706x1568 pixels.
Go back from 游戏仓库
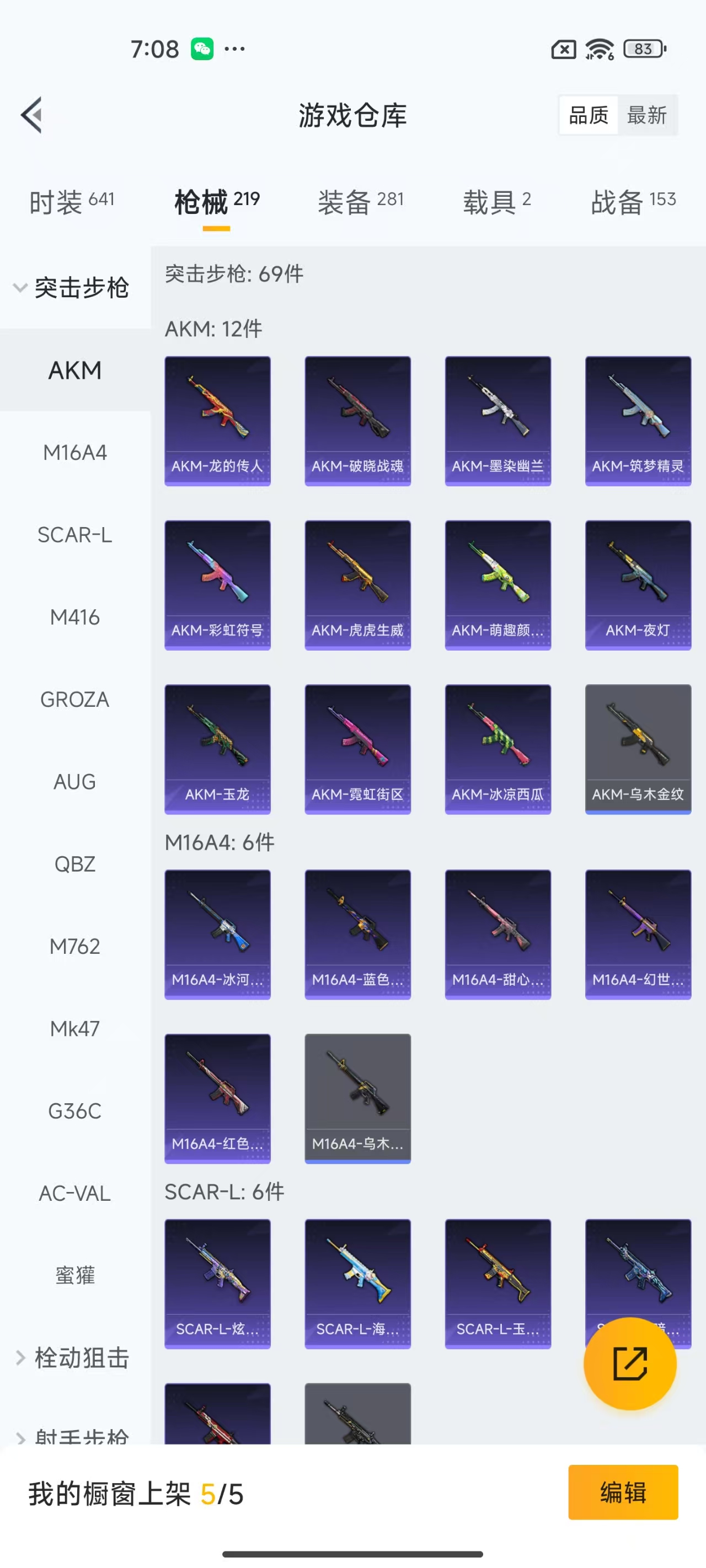pyautogui.click(x=31, y=115)
